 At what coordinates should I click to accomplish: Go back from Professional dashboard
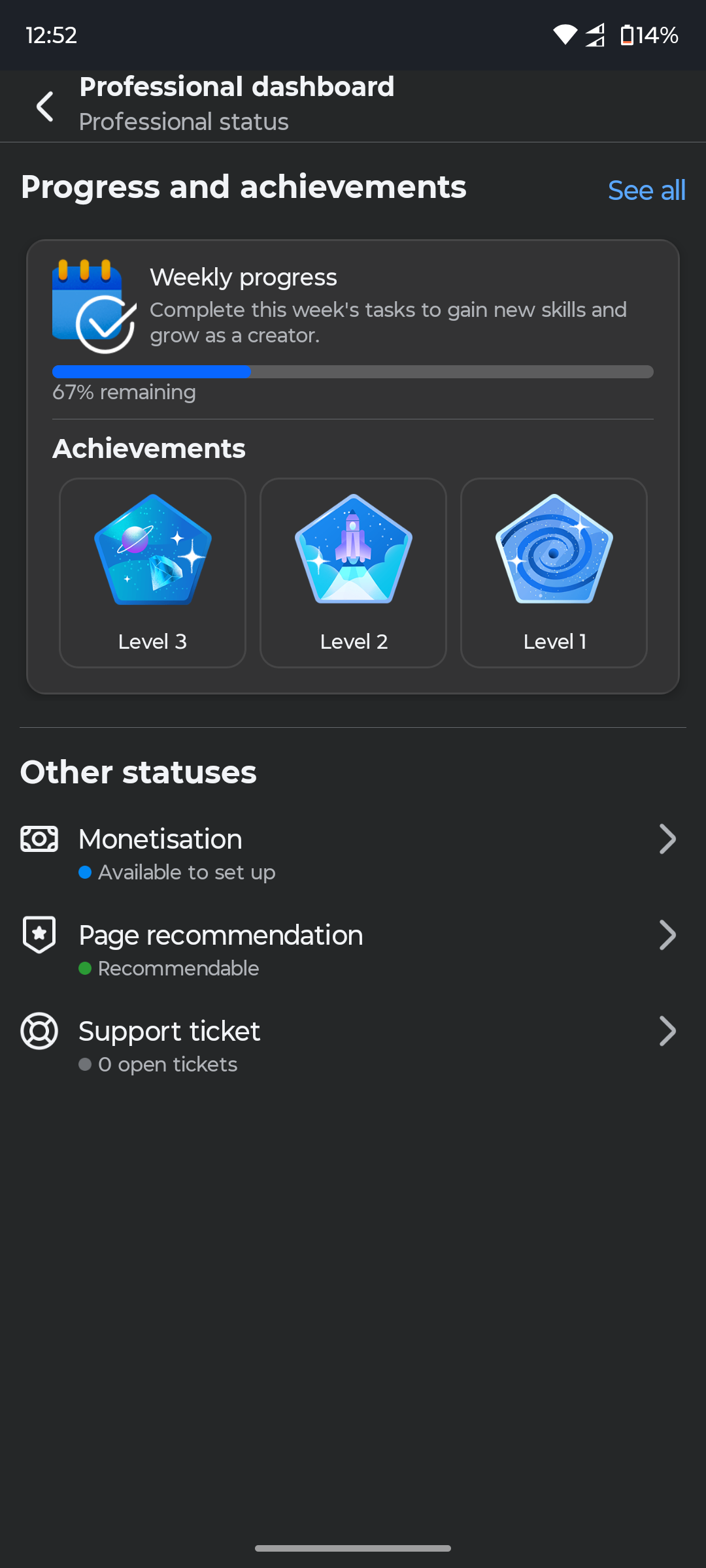[44, 106]
